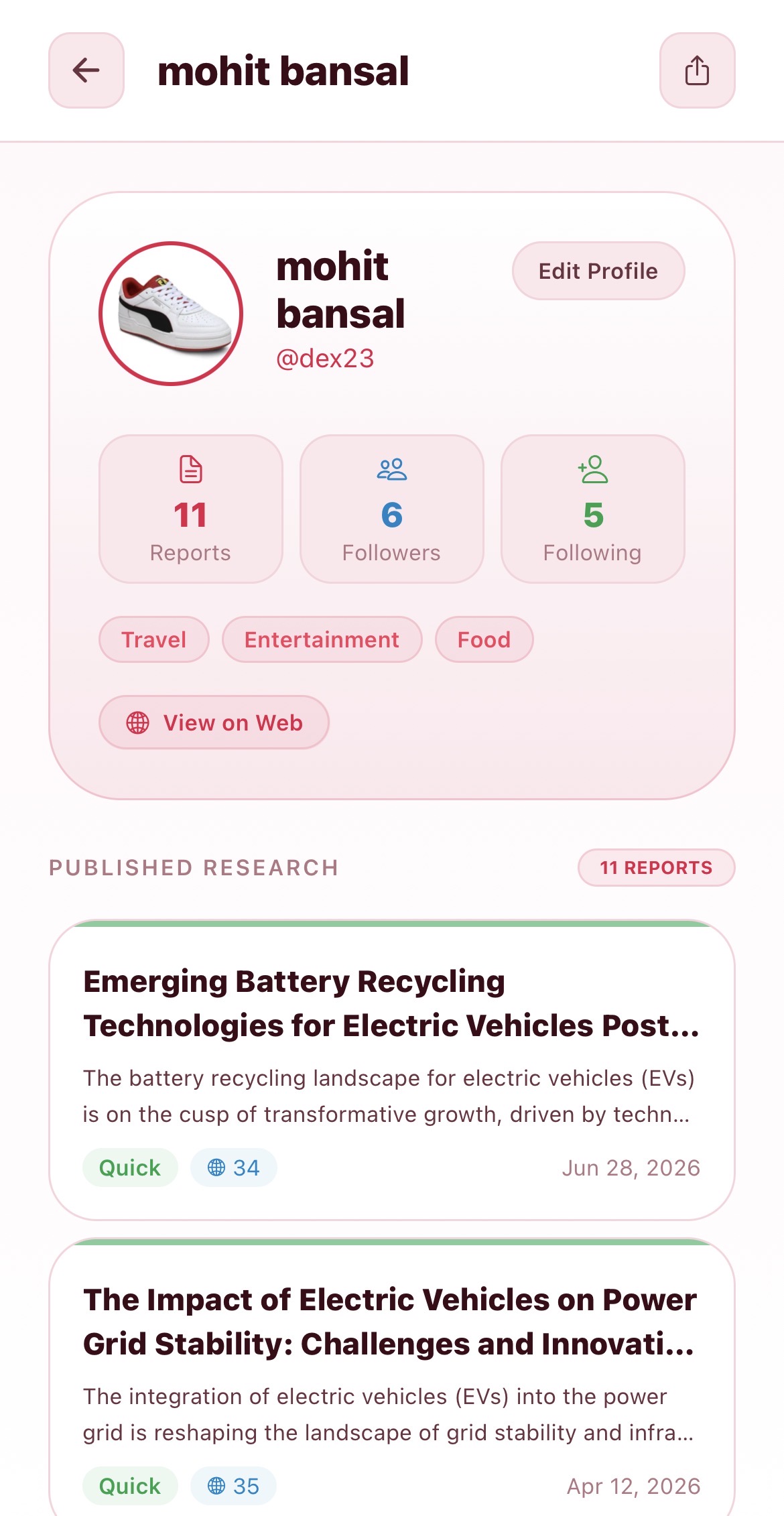The width and height of the screenshot is (784, 1516).
Task: Open the Emerging Battery Recycling report
Action: pyautogui.click(x=392, y=1070)
